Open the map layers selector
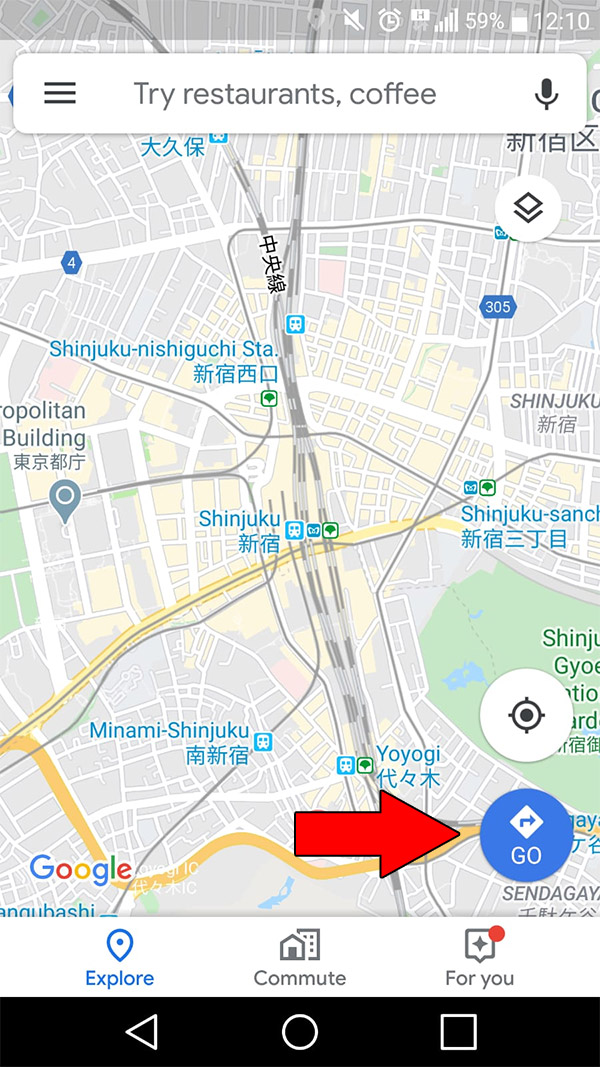Viewport: 600px width, 1067px height. pyautogui.click(x=527, y=208)
